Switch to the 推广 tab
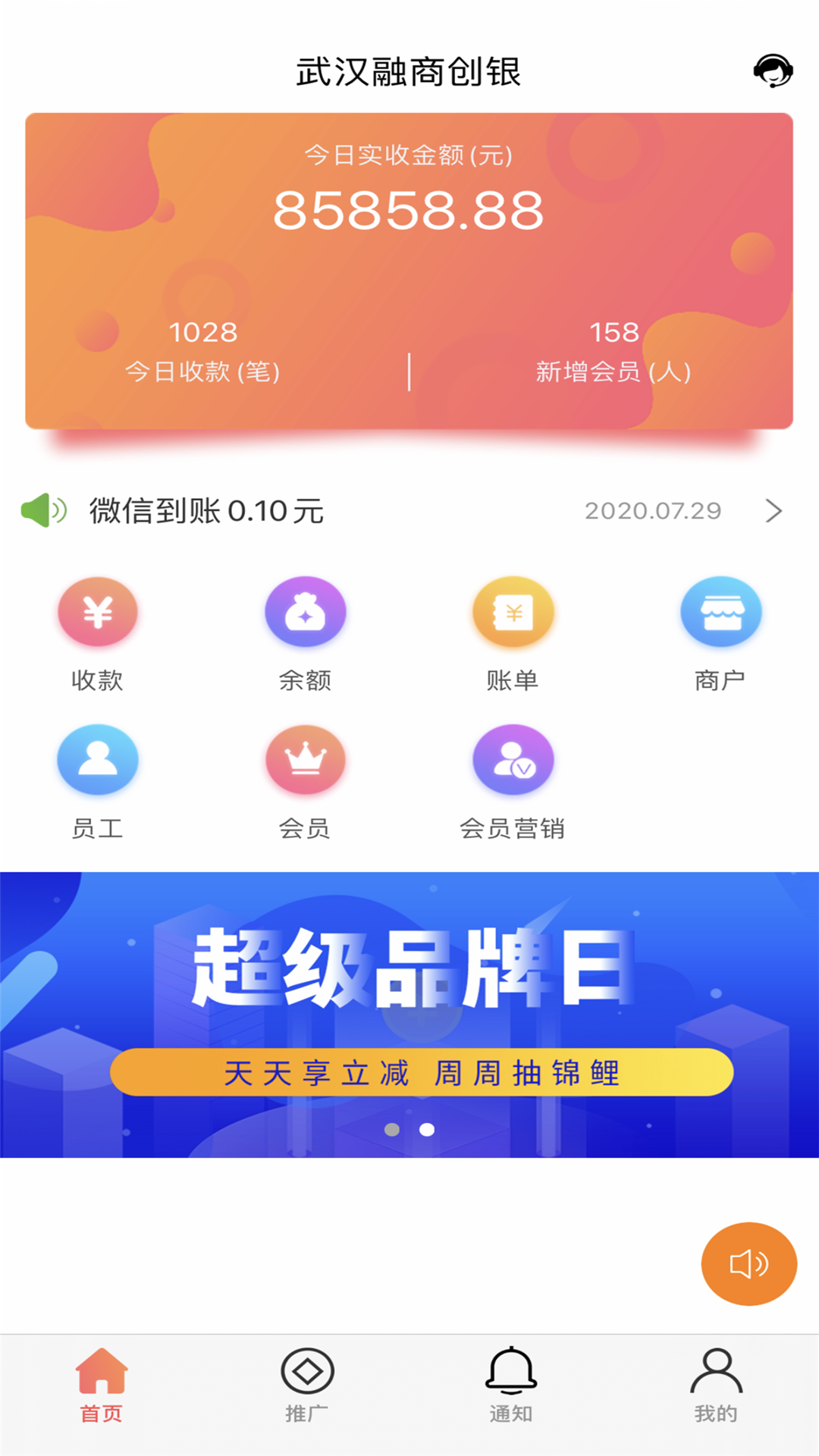Image resolution: width=819 pixels, height=1456 pixels. point(307,1385)
